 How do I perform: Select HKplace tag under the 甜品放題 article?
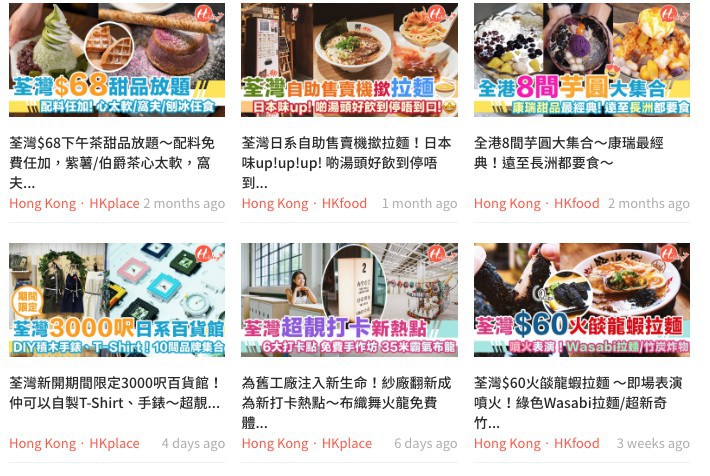tap(114, 203)
